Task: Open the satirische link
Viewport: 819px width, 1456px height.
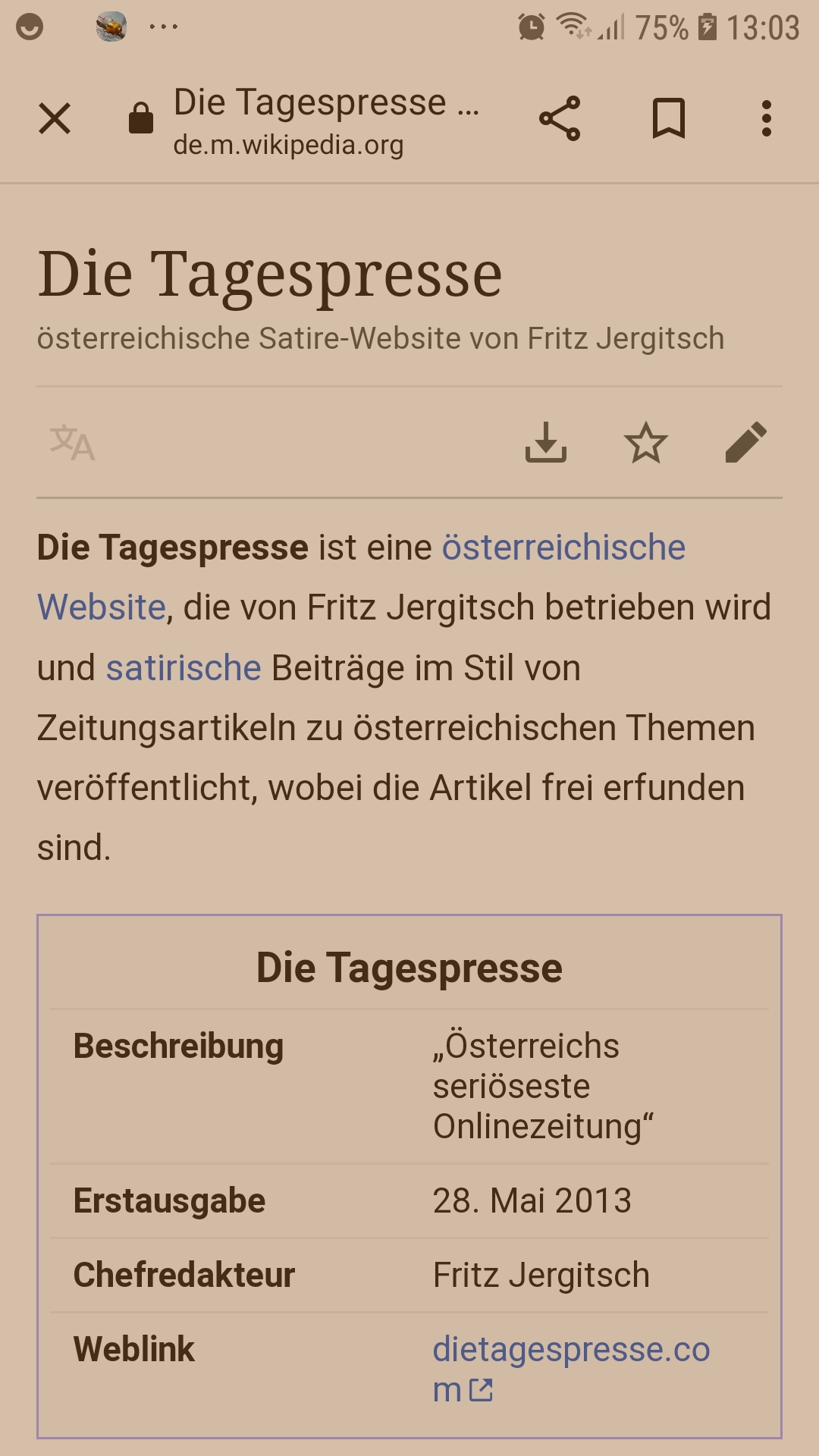Action: (184, 668)
